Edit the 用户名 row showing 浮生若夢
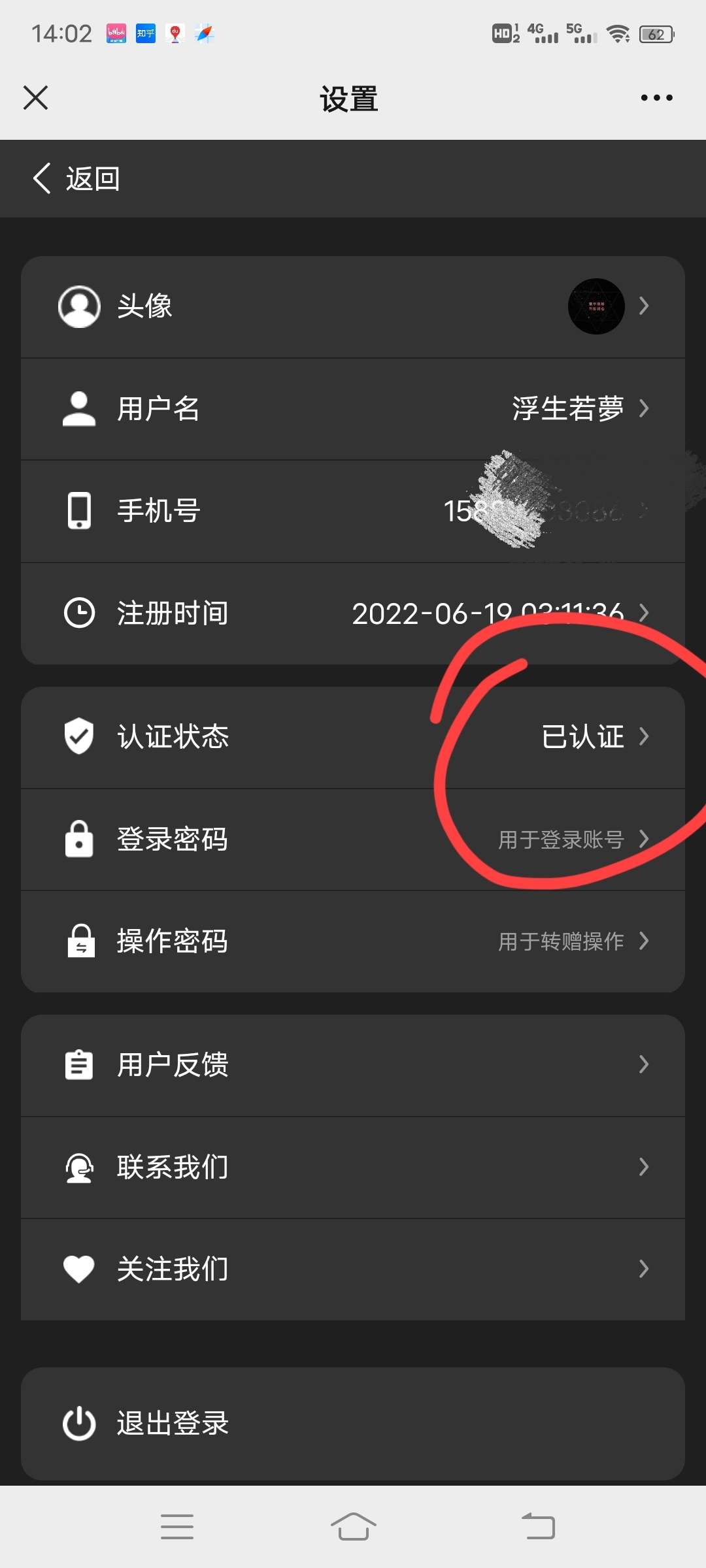The image size is (706, 1568). point(353,409)
